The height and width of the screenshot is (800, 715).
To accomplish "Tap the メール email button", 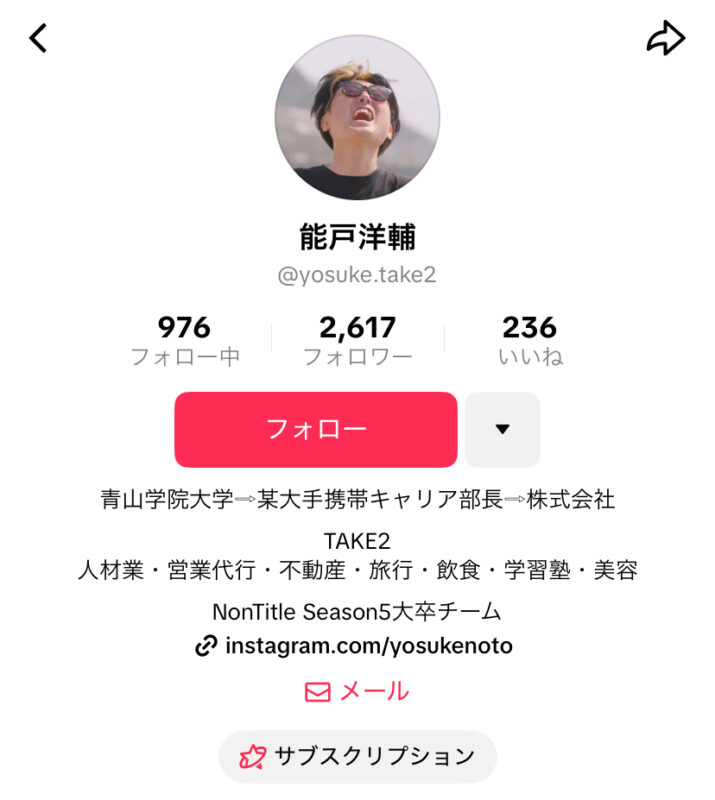I will coord(357,691).
